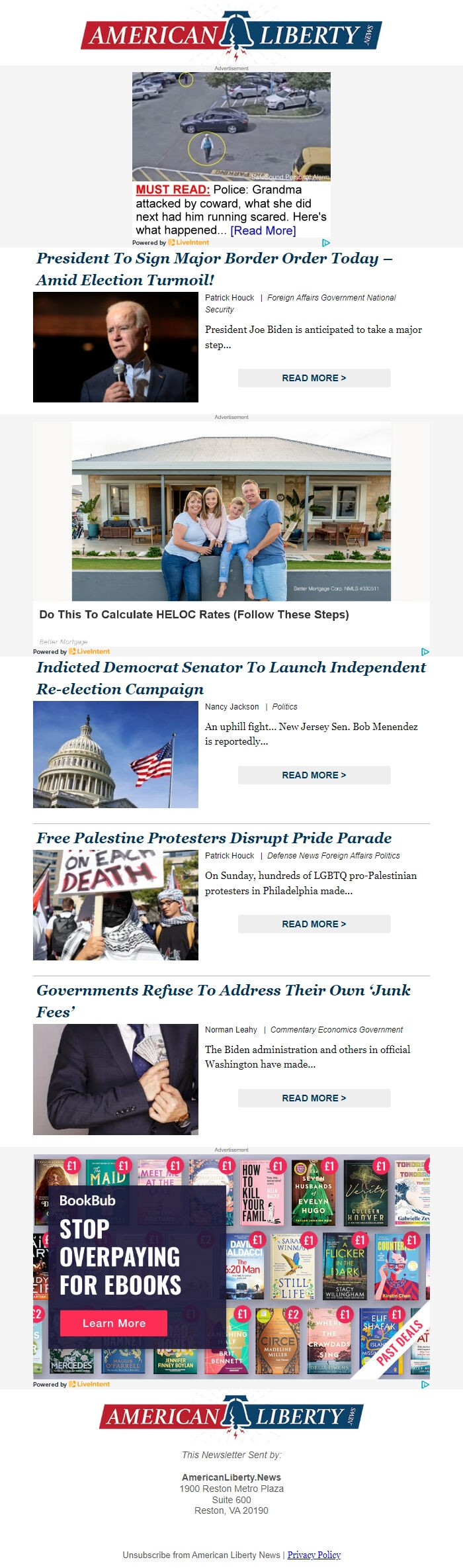
Task: Open the protest sign photo thumbnail
Action: tap(116, 905)
